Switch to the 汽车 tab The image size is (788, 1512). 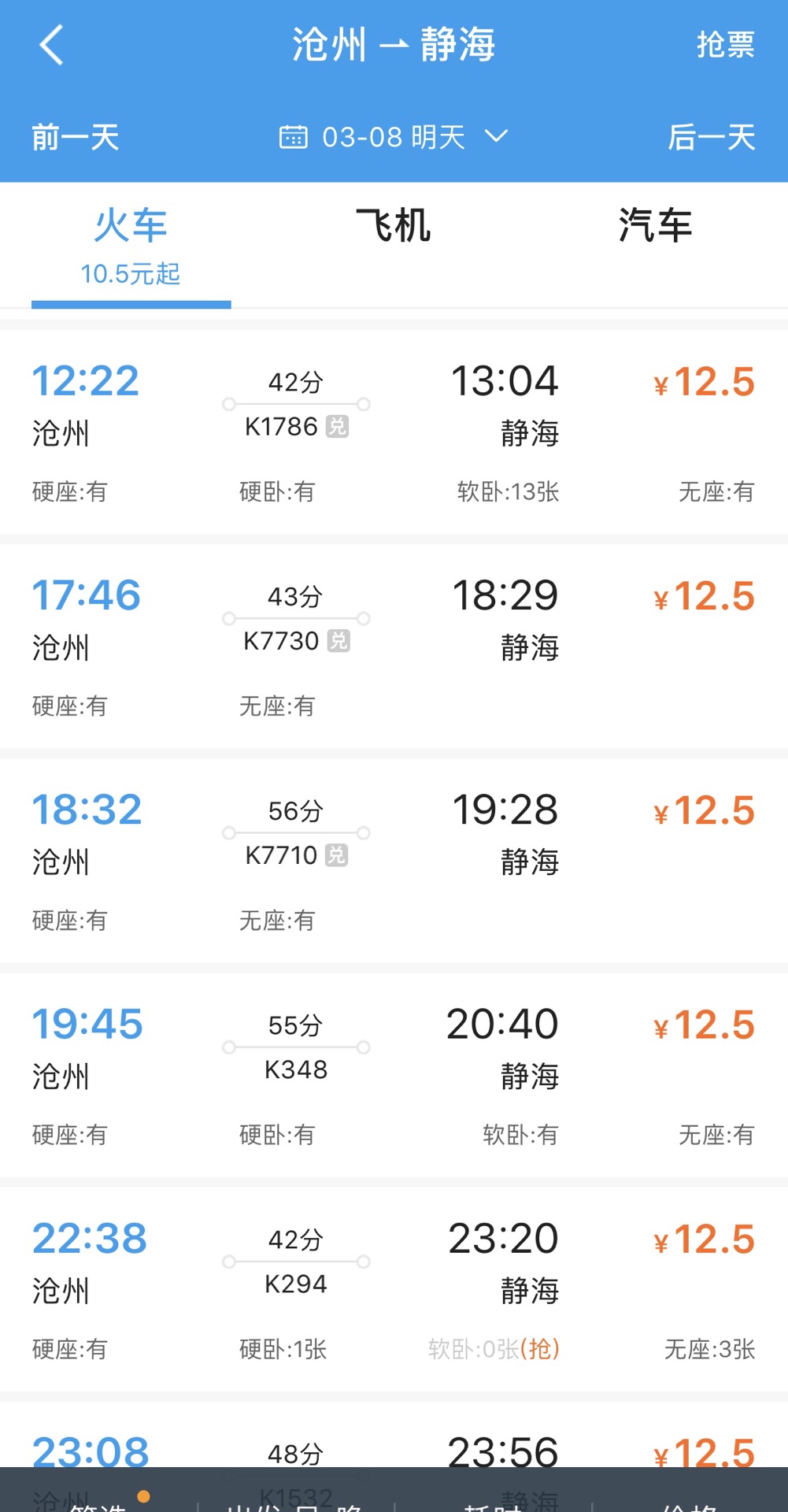tap(655, 226)
